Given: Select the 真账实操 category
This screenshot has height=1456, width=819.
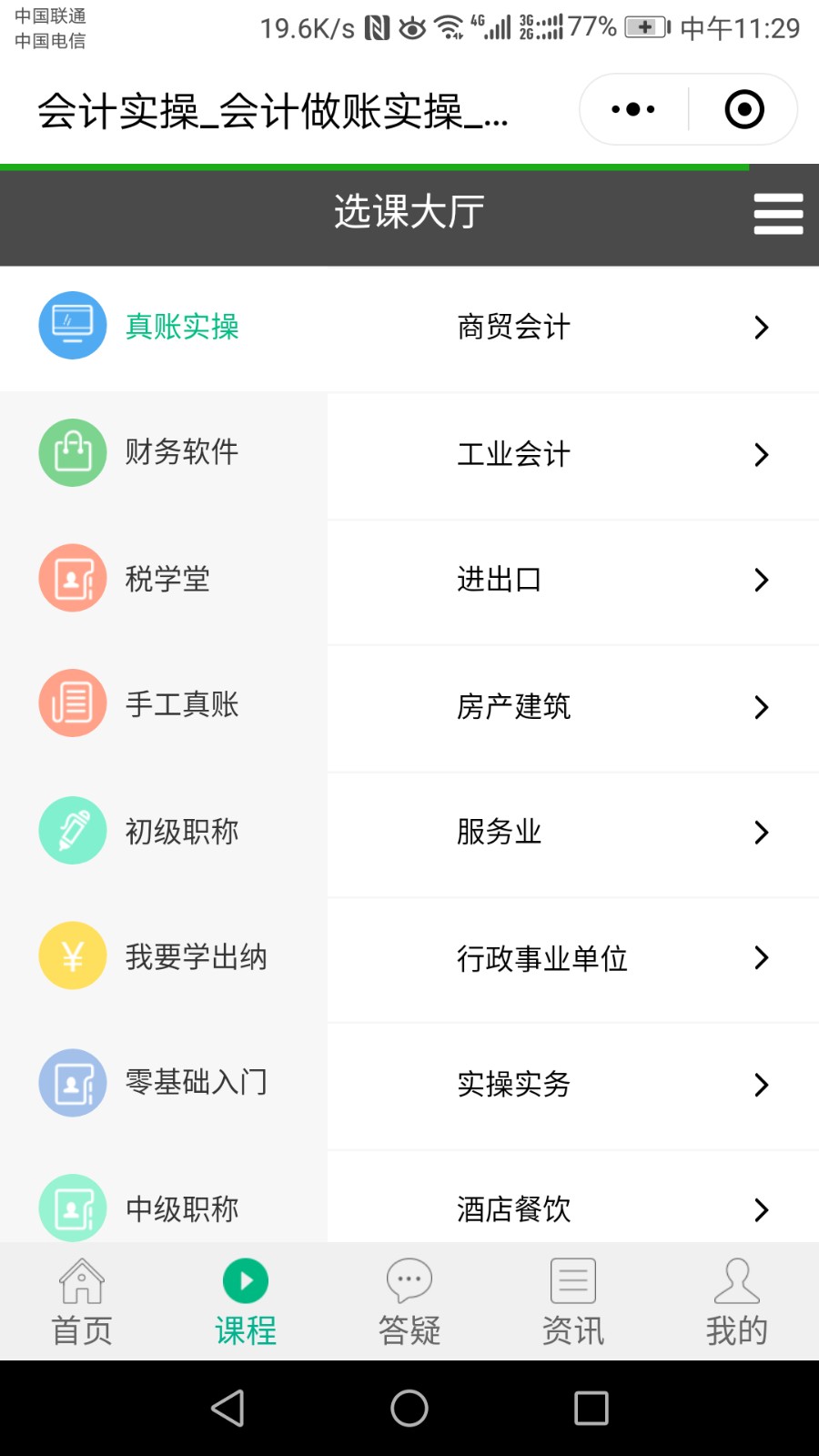Looking at the screenshot, I should pyautogui.click(x=164, y=327).
